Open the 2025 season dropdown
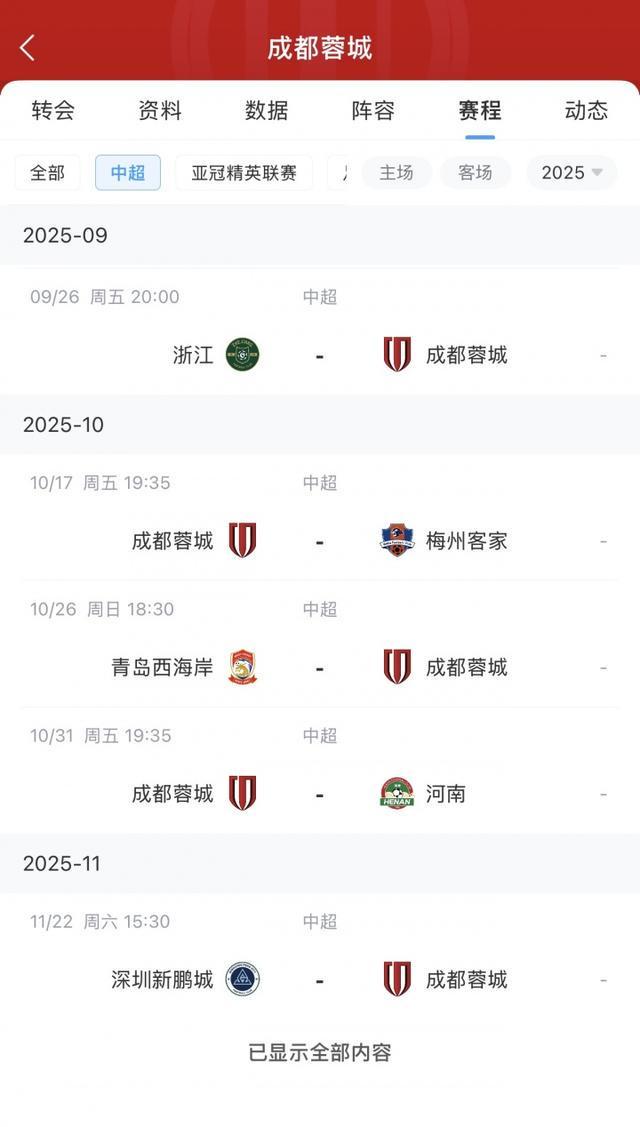 [x=571, y=173]
